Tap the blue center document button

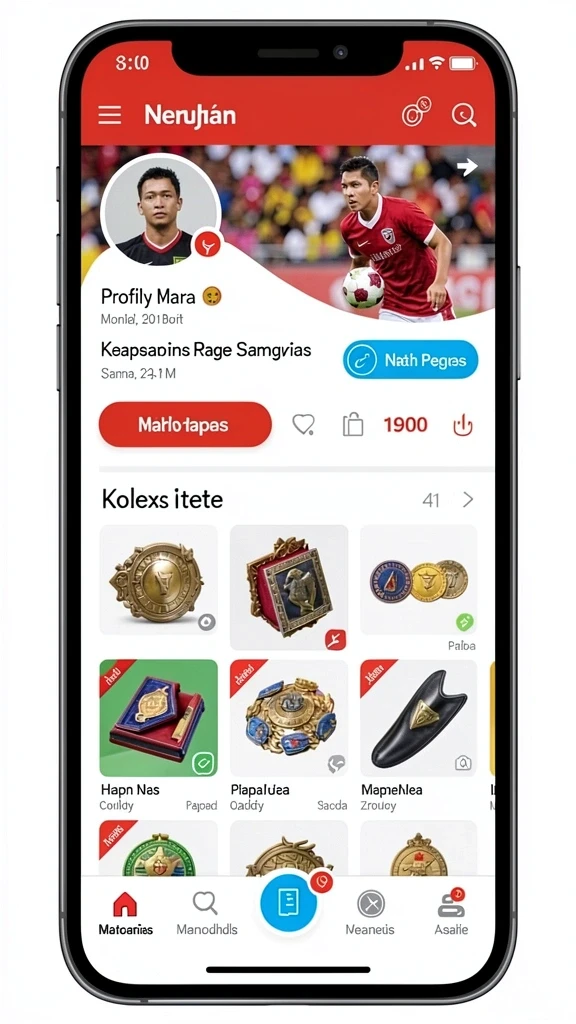tap(289, 903)
